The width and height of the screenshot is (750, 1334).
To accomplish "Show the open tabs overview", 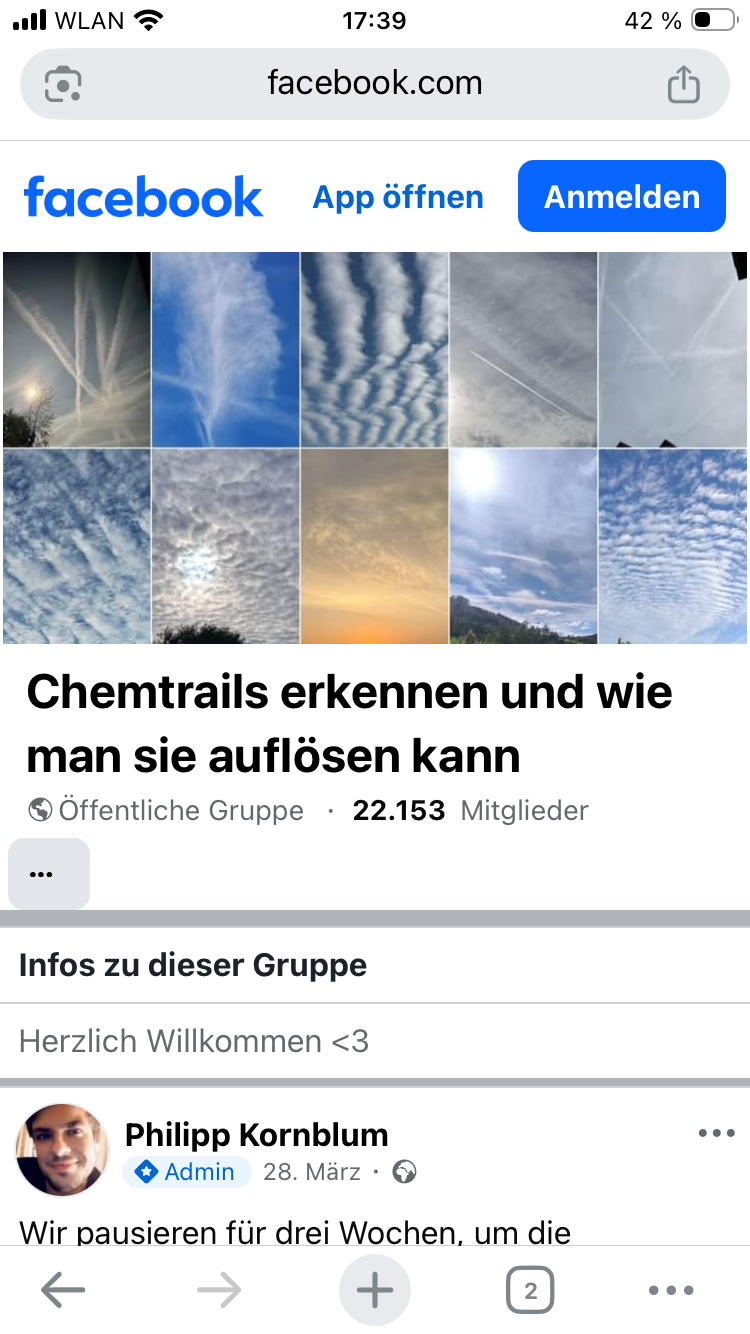I will tap(530, 1291).
